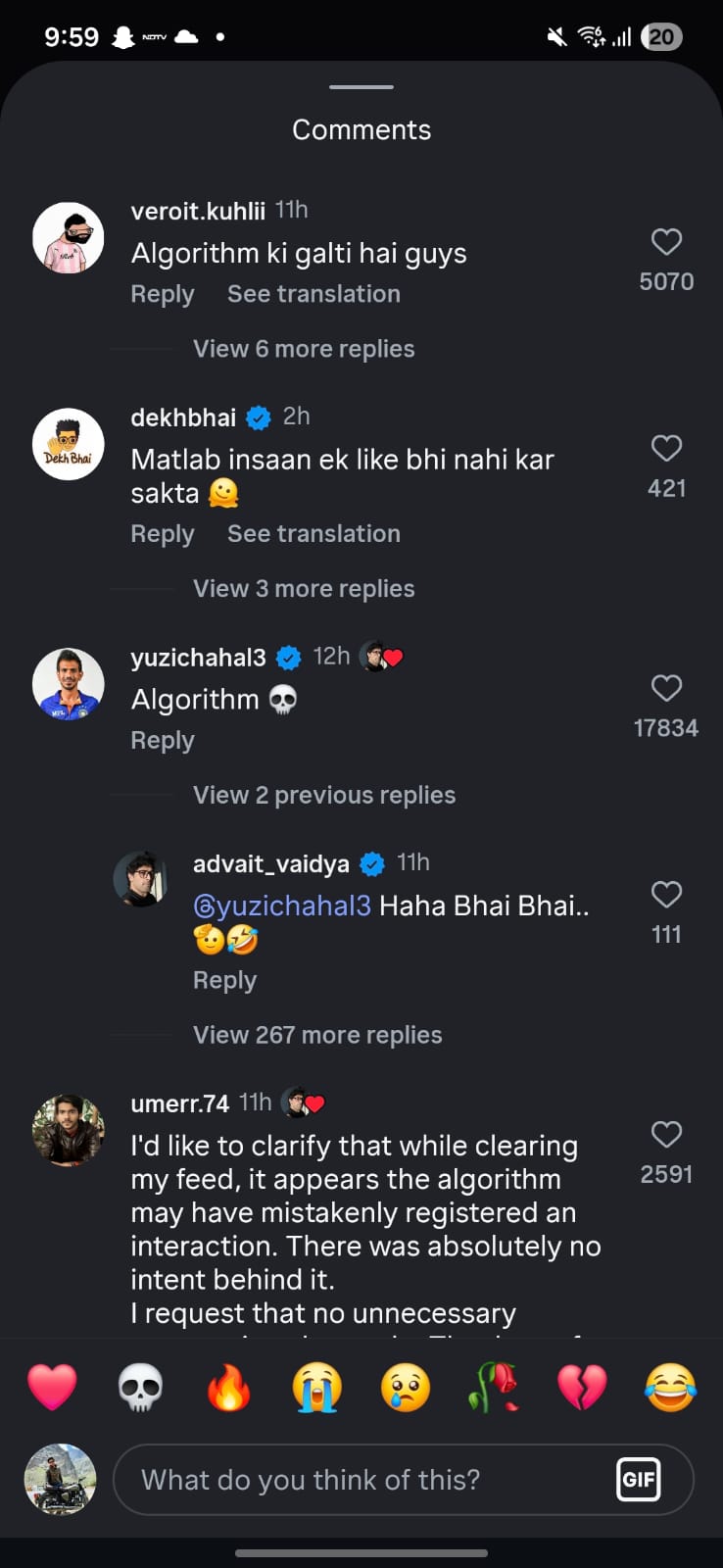Tap the verified badge next to yuzichahal3
Viewport: 723px width, 1568px height.
[x=288, y=658]
